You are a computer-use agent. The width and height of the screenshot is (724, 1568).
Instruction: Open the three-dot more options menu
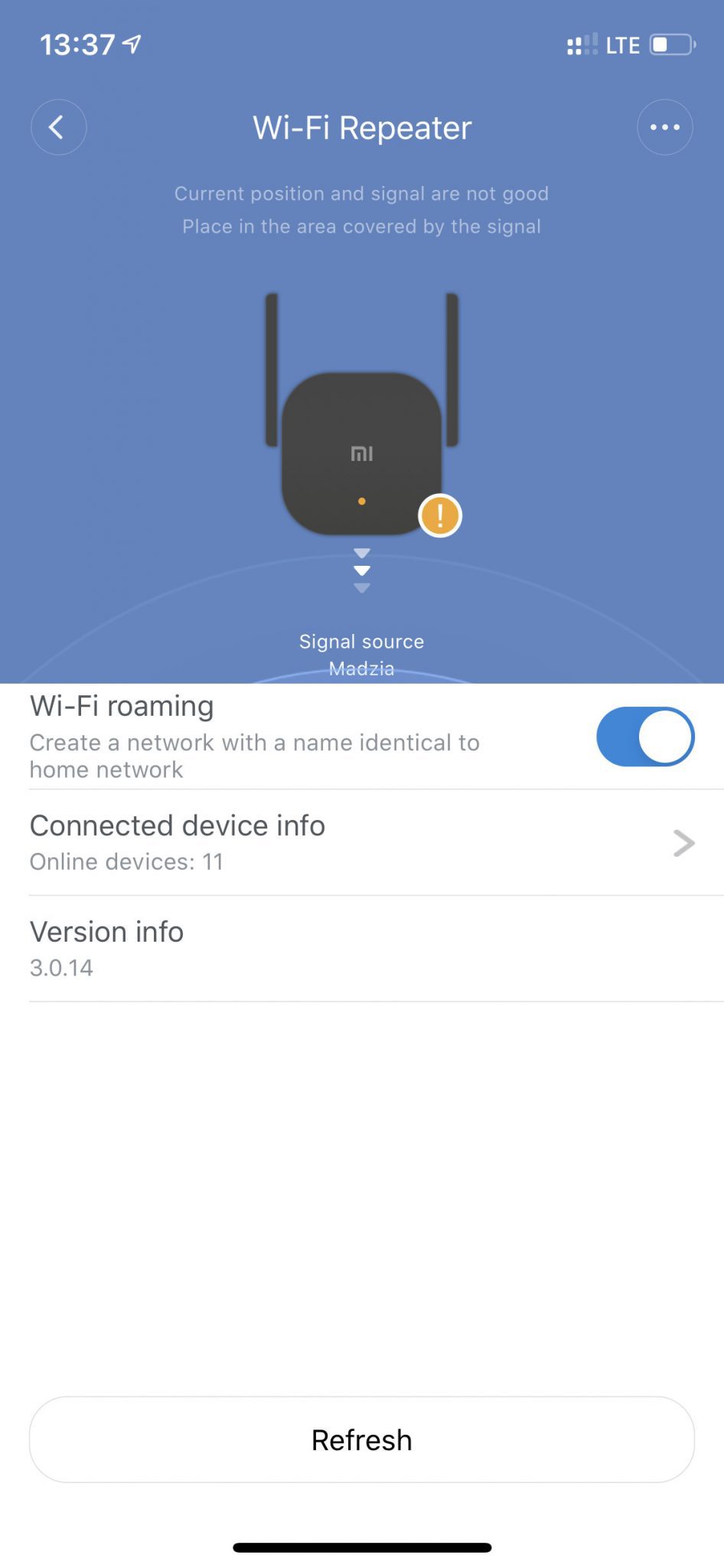point(664,127)
